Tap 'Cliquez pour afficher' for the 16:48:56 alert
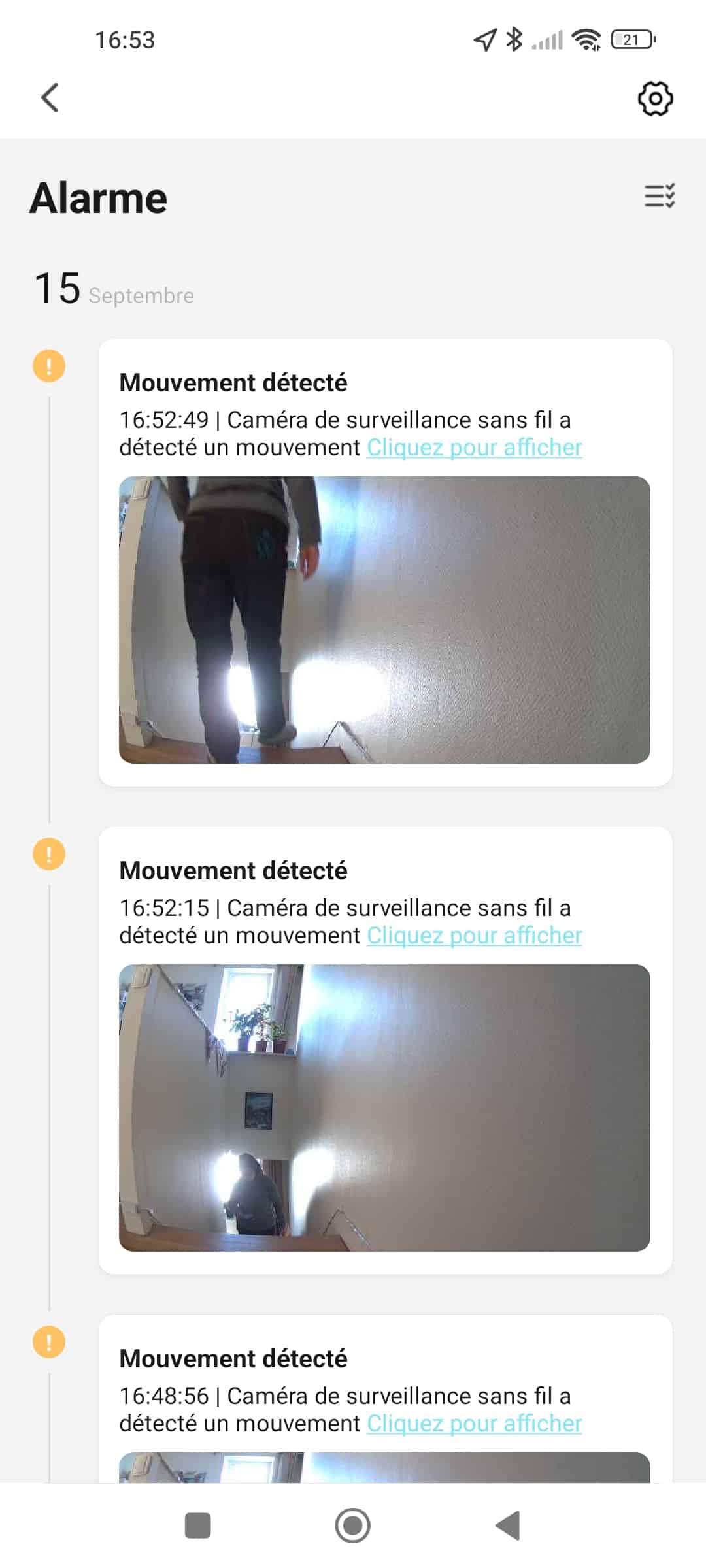 474,1424
